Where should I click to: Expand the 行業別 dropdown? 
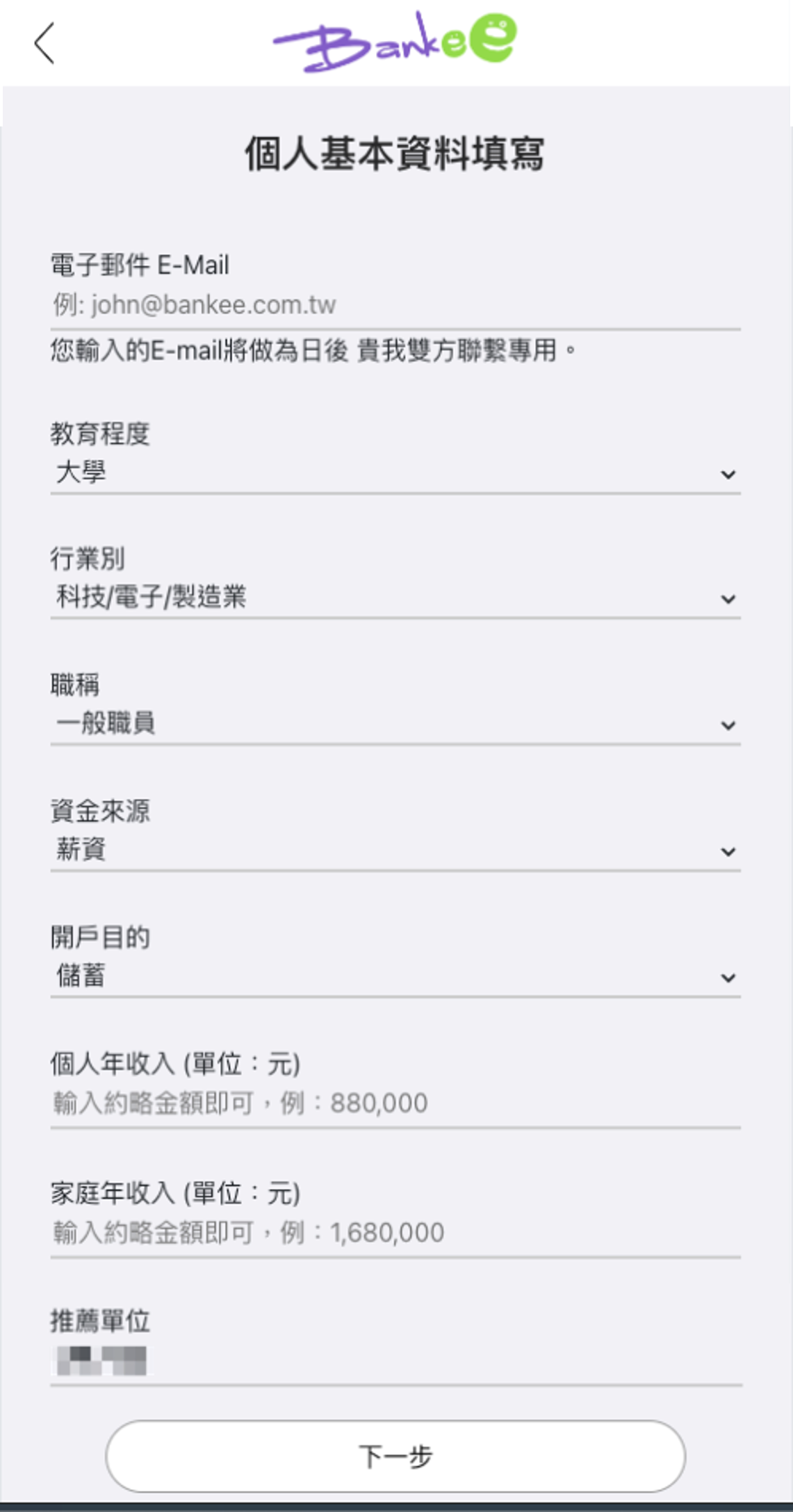(x=395, y=598)
